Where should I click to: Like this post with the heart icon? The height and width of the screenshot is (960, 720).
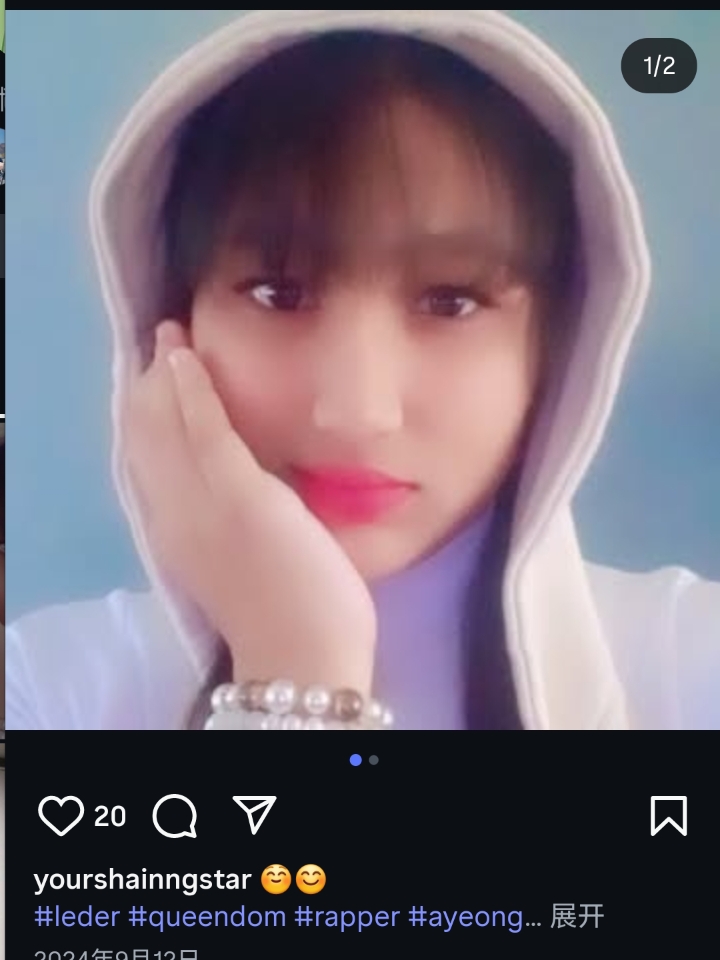[x=60, y=816]
